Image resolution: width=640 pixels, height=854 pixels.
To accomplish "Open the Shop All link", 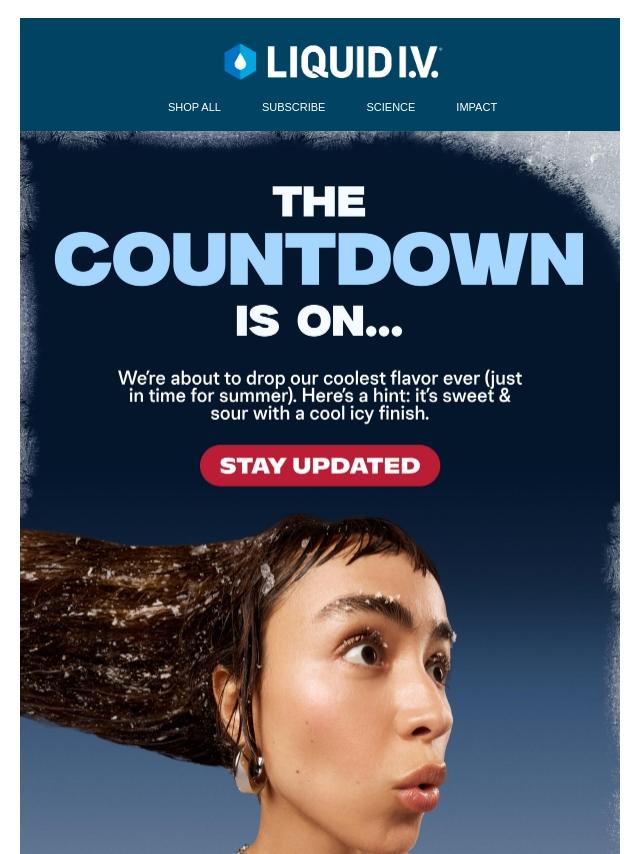I will 194,107.
